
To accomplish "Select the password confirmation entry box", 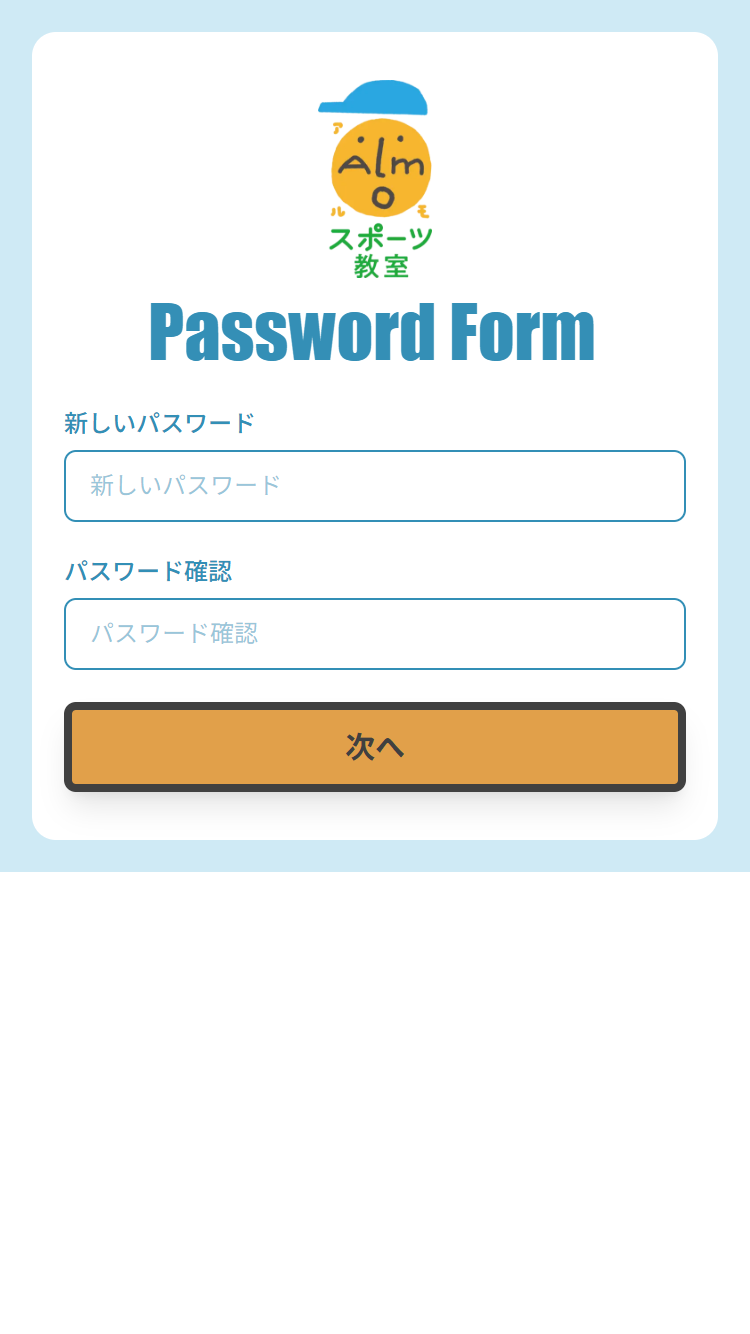I will coord(375,634).
